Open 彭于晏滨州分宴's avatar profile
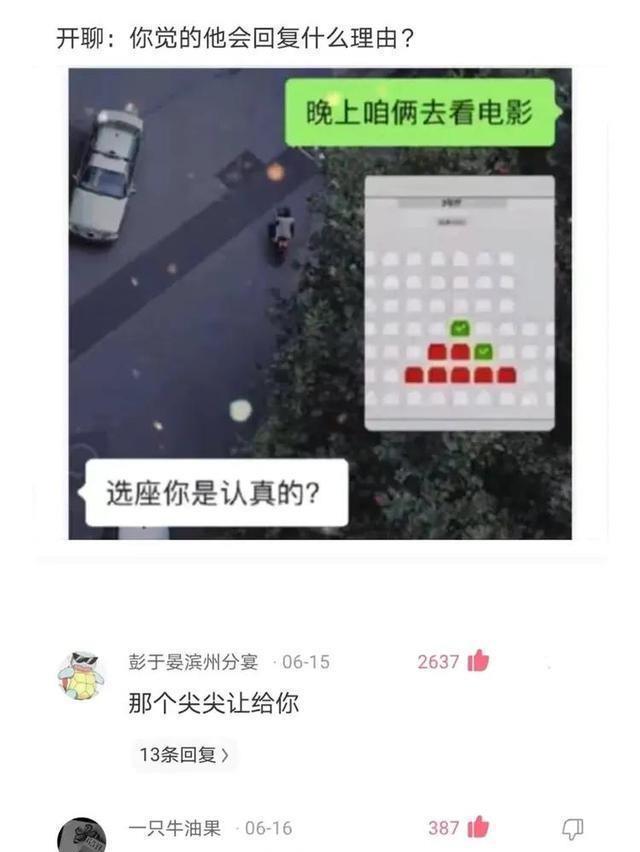The width and height of the screenshot is (640, 852). point(81,675)
